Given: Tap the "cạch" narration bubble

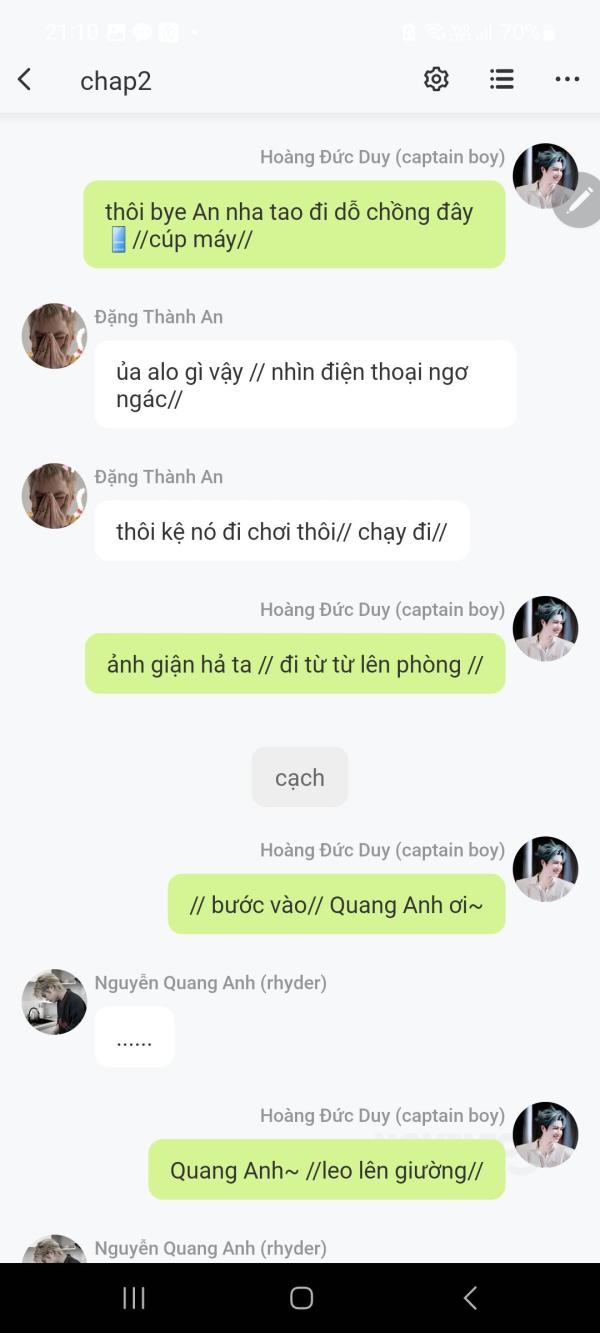Looking at the screenshot, I should pyautogui.click(x=300, y=777).
